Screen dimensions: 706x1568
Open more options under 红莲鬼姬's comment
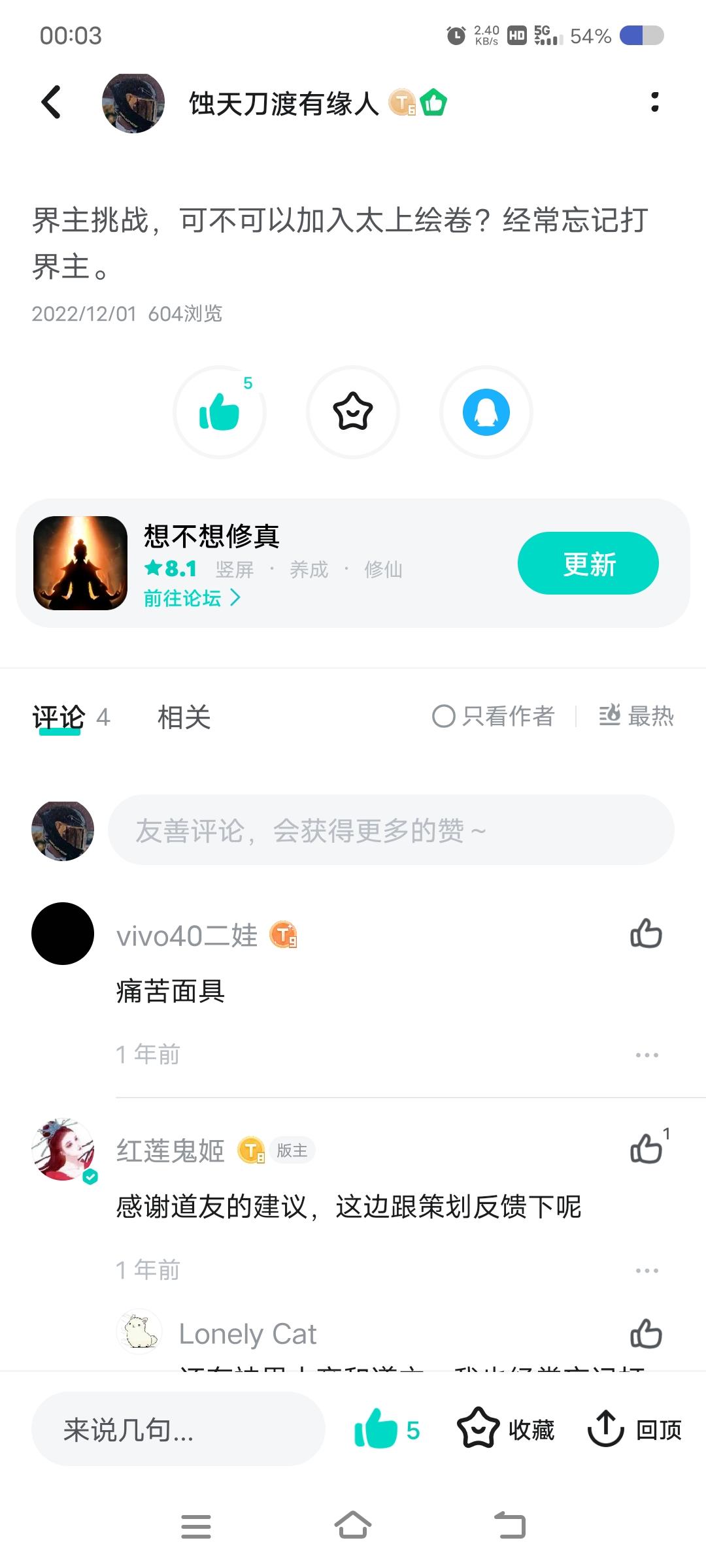(x=648, y=1269)
